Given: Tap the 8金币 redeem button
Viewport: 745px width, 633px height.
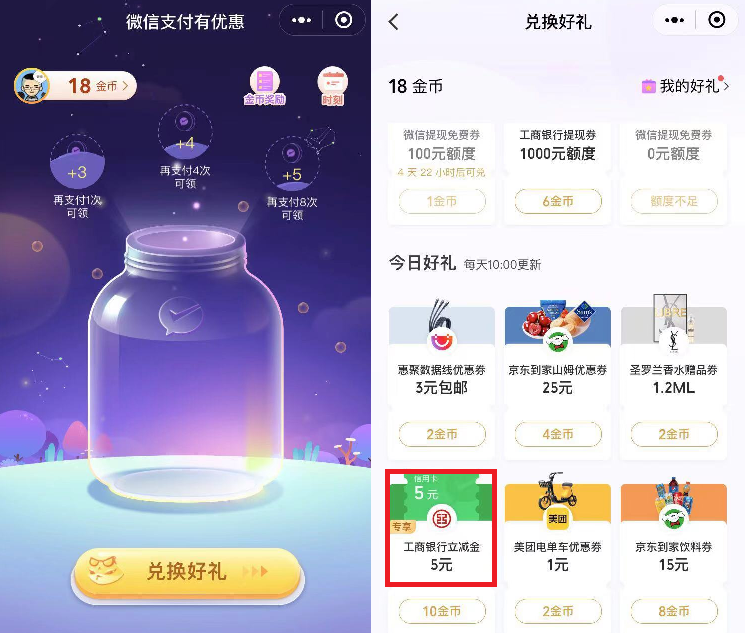Looking at the screenshot, I should pyautogui.click(x=674, y=611).
